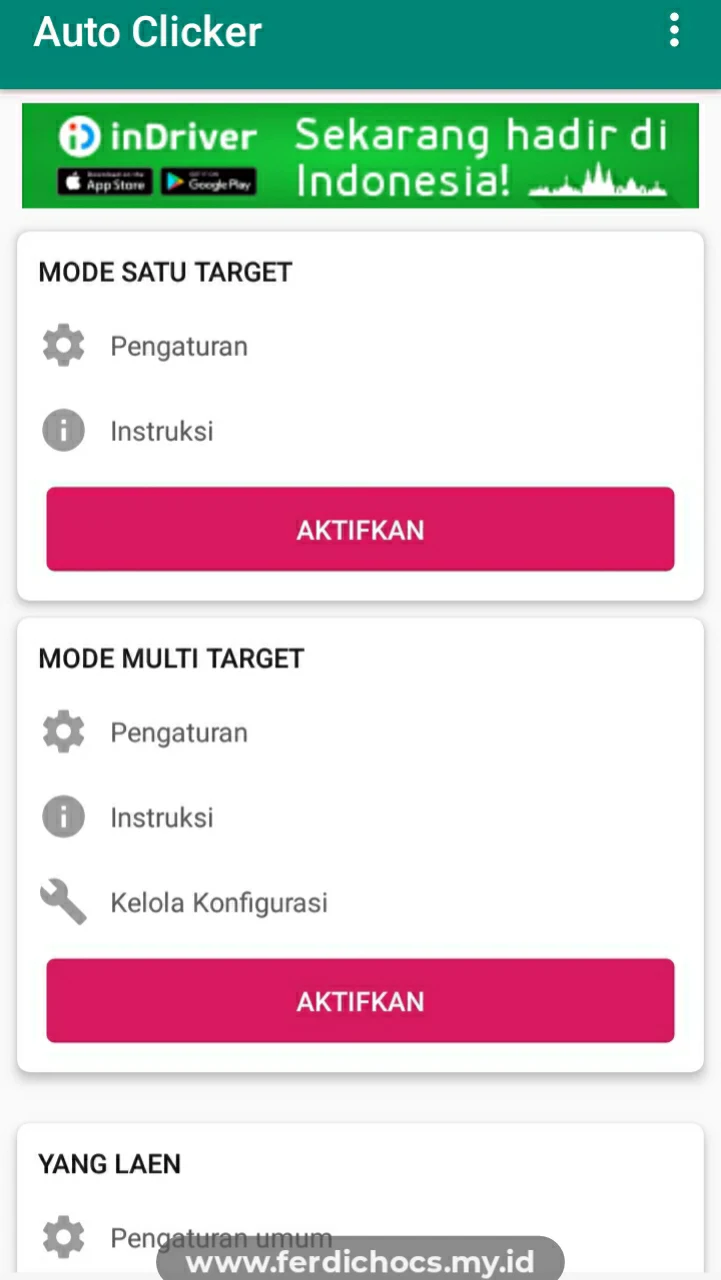Viewport: 721px width, 1280px height.
Task: View Instruksi for Mode Satu Target
Action: coord(161,432)
